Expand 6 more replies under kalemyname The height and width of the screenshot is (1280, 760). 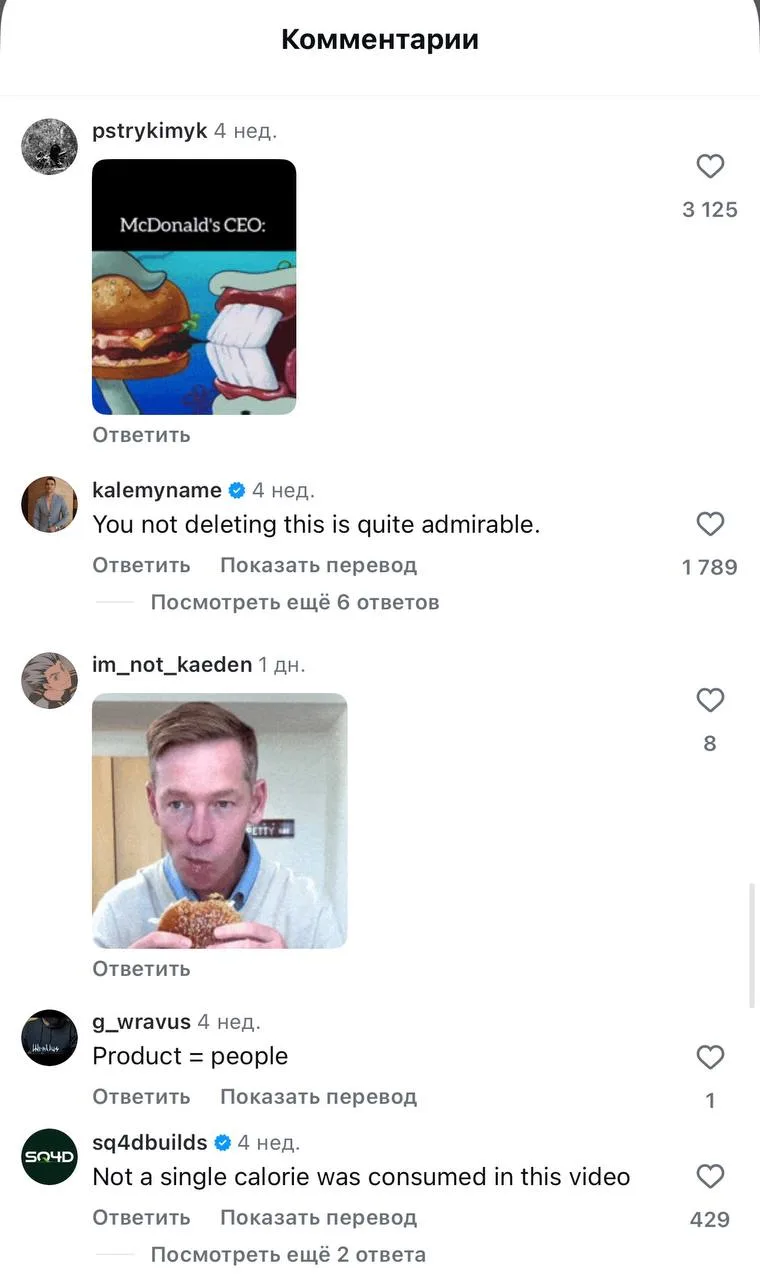coord(294,602)
